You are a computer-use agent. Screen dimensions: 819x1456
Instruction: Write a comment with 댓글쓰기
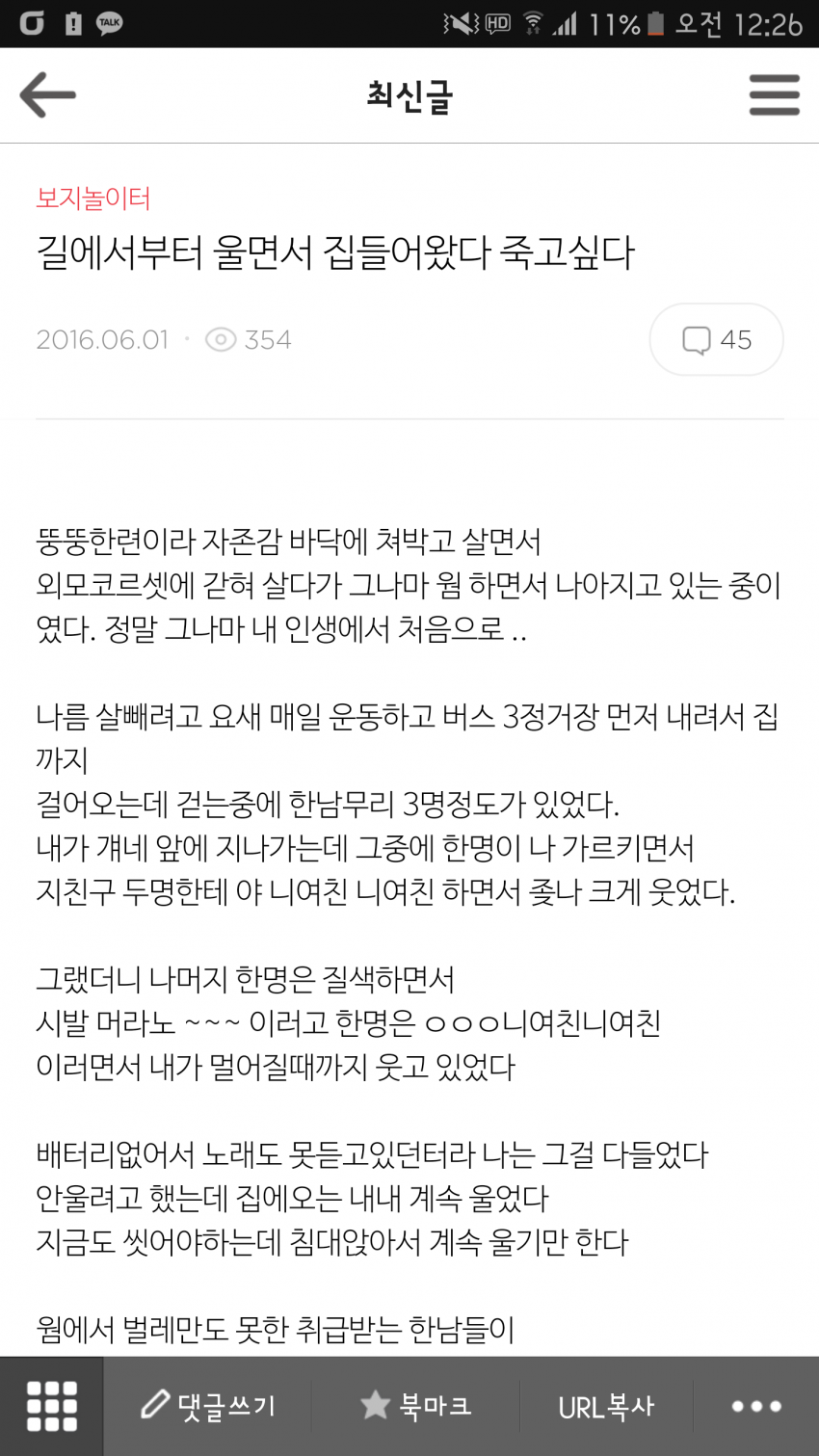207,1406
